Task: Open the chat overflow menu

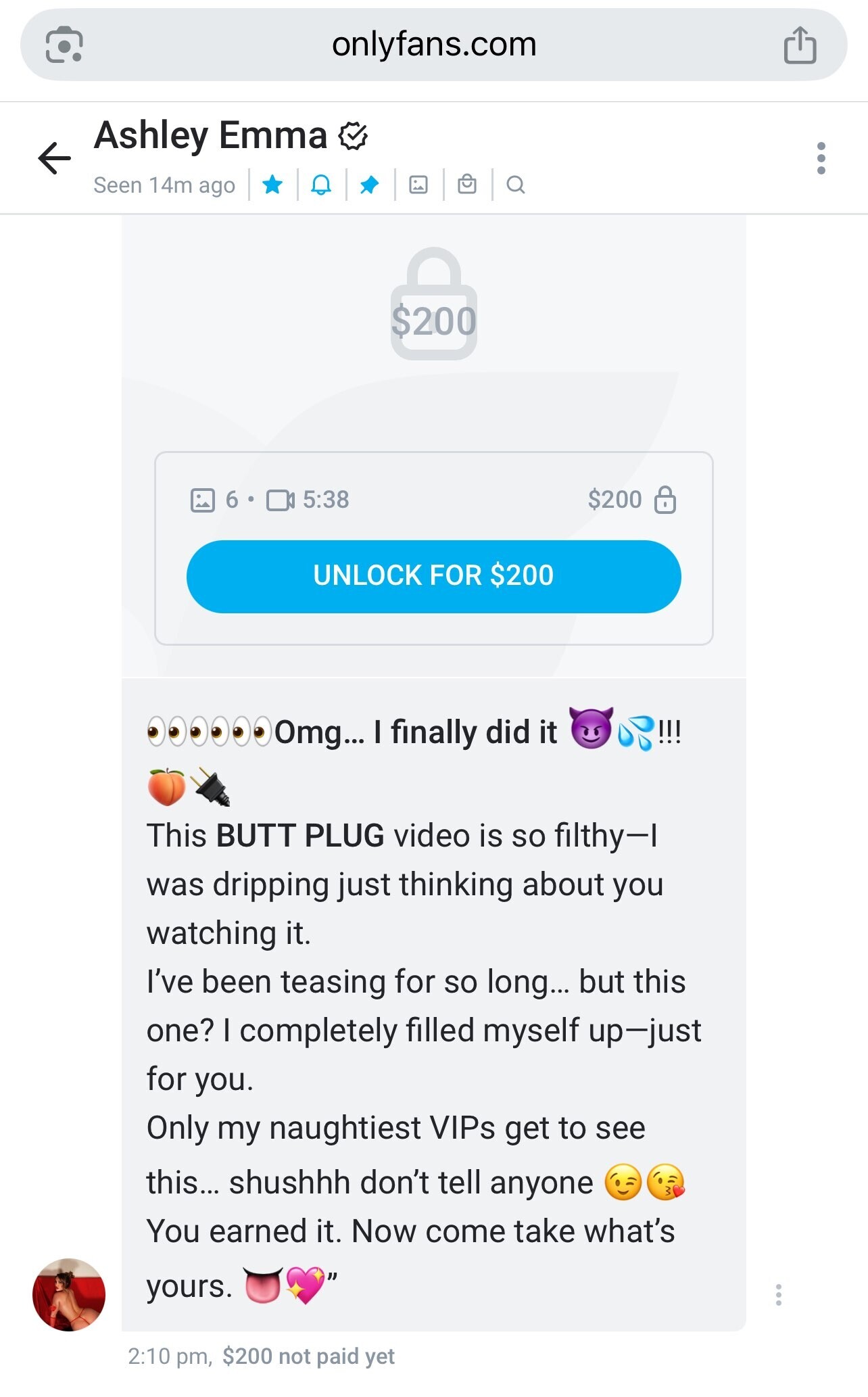Action: pos(821,158)
